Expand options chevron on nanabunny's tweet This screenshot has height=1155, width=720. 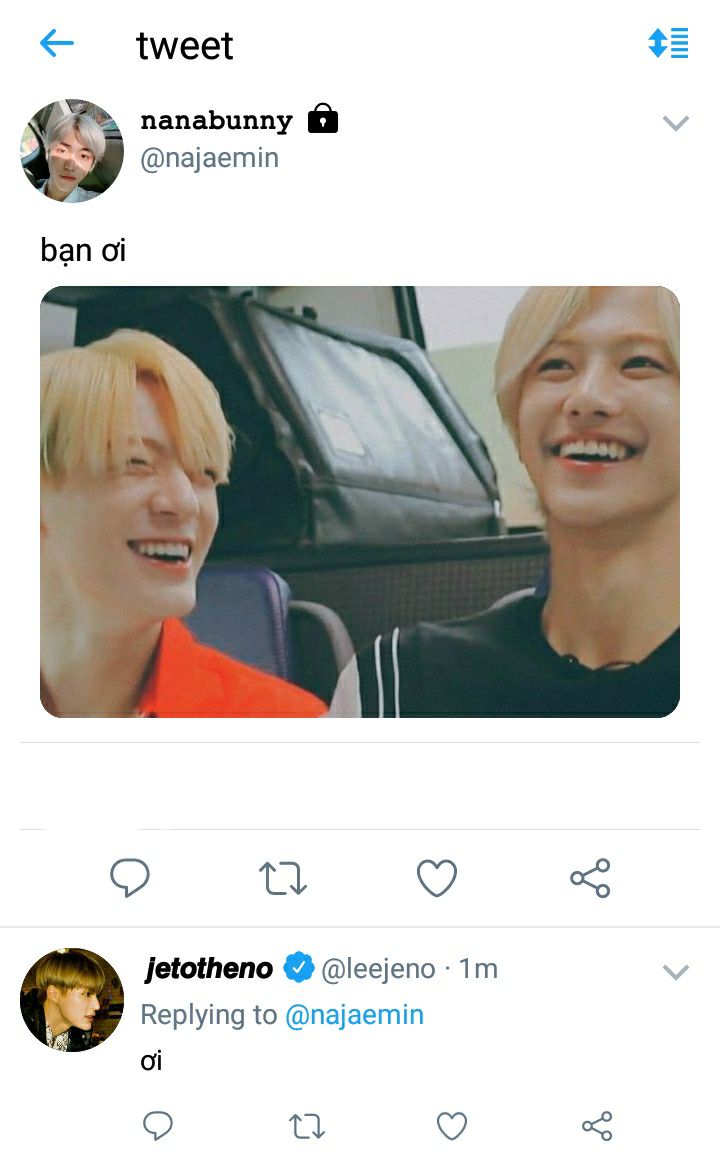click(676, 123)
